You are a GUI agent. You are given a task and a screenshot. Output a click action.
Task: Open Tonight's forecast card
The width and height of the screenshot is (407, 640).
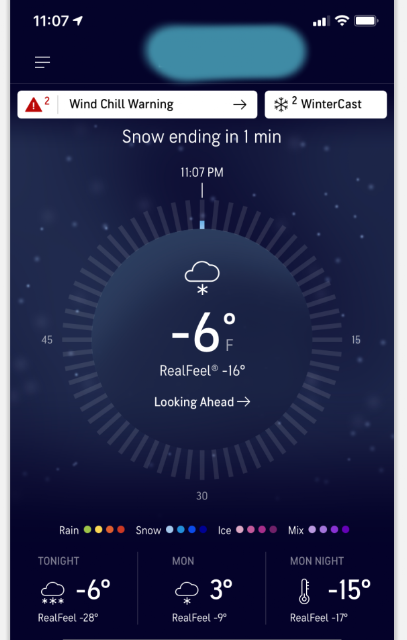pos(74,589)
